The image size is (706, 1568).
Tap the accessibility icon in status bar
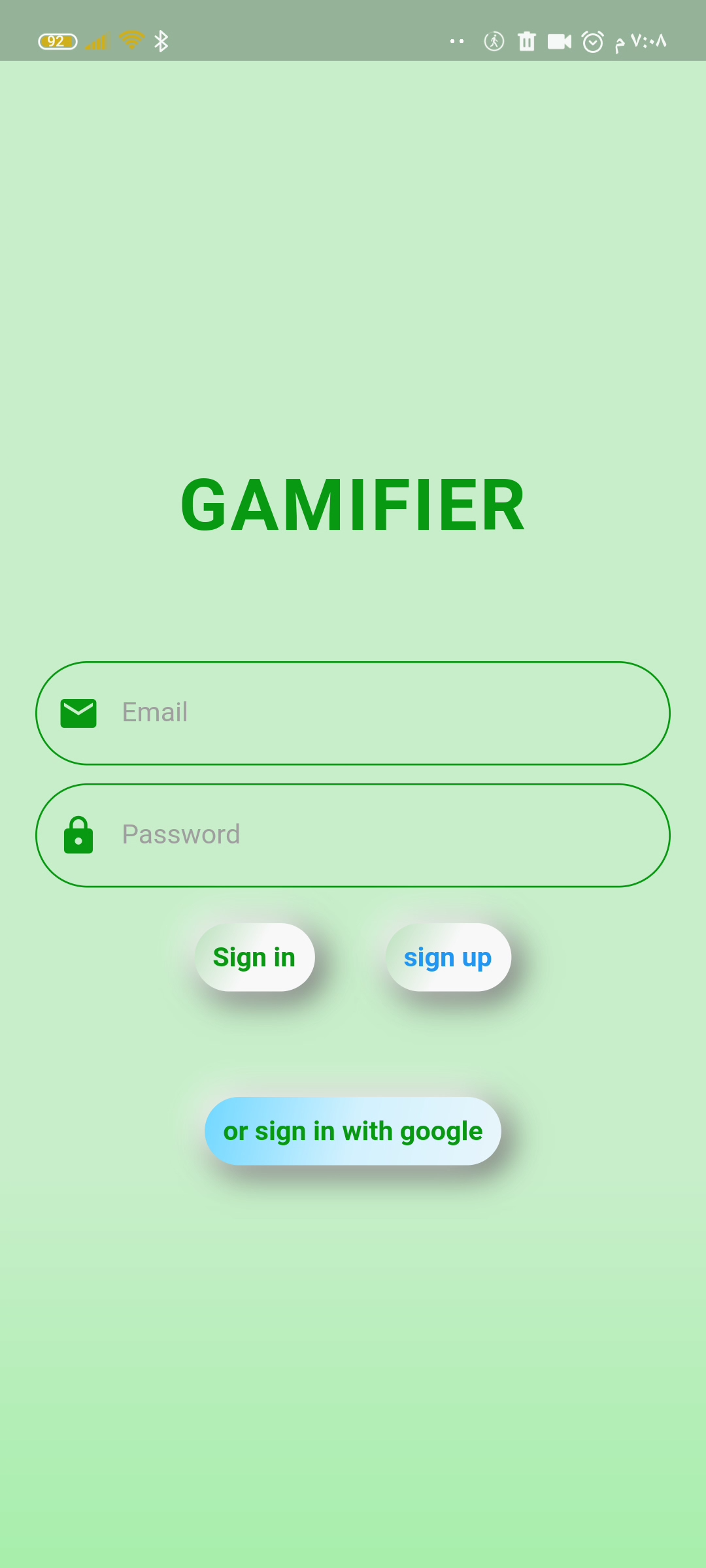tap(493, 41)
